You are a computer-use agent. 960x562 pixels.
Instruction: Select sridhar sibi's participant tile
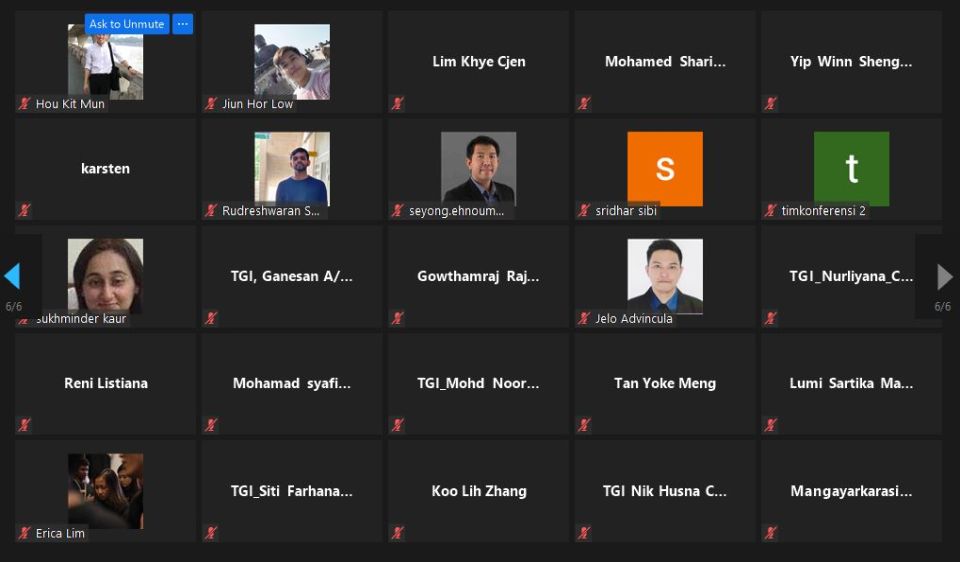(x=664, y=169)
